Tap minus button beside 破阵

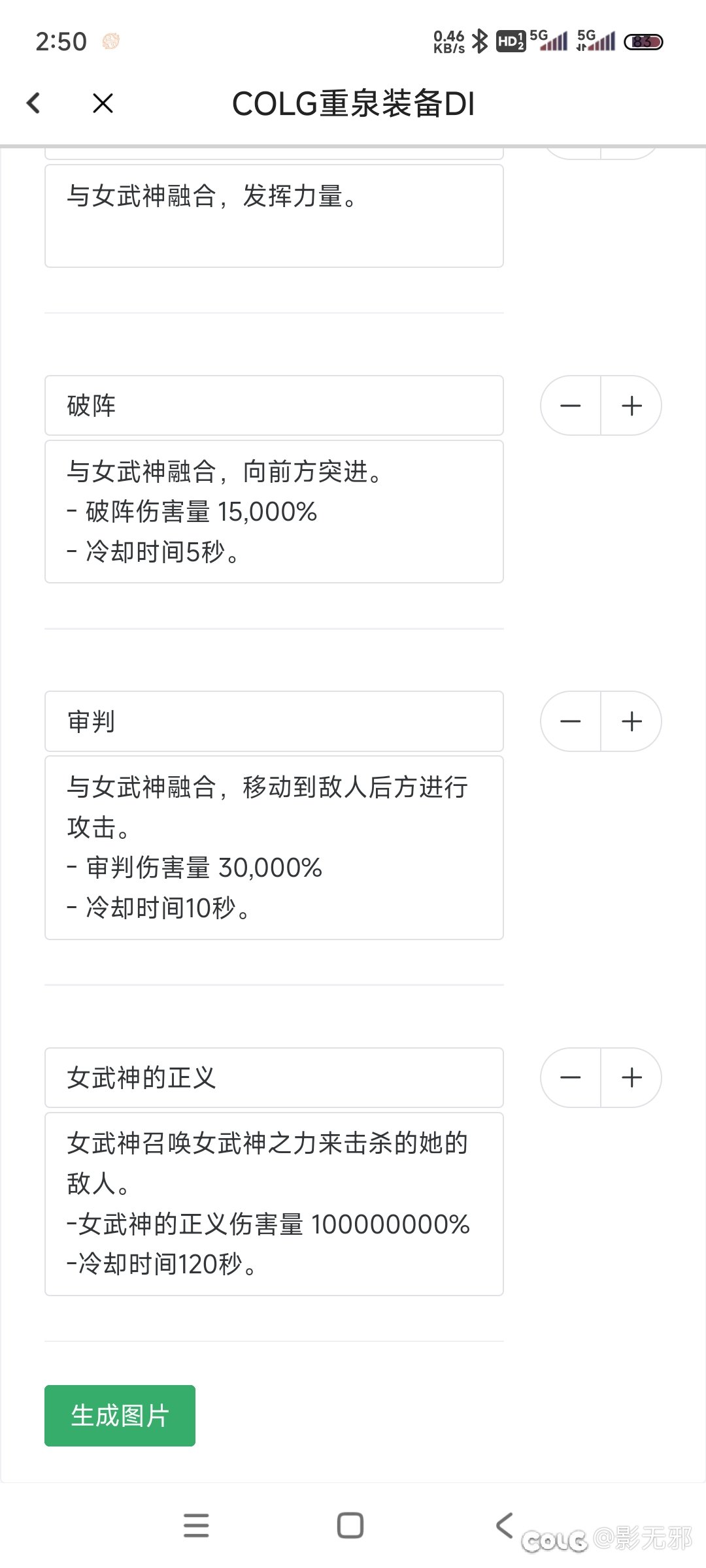pos(571,406)
